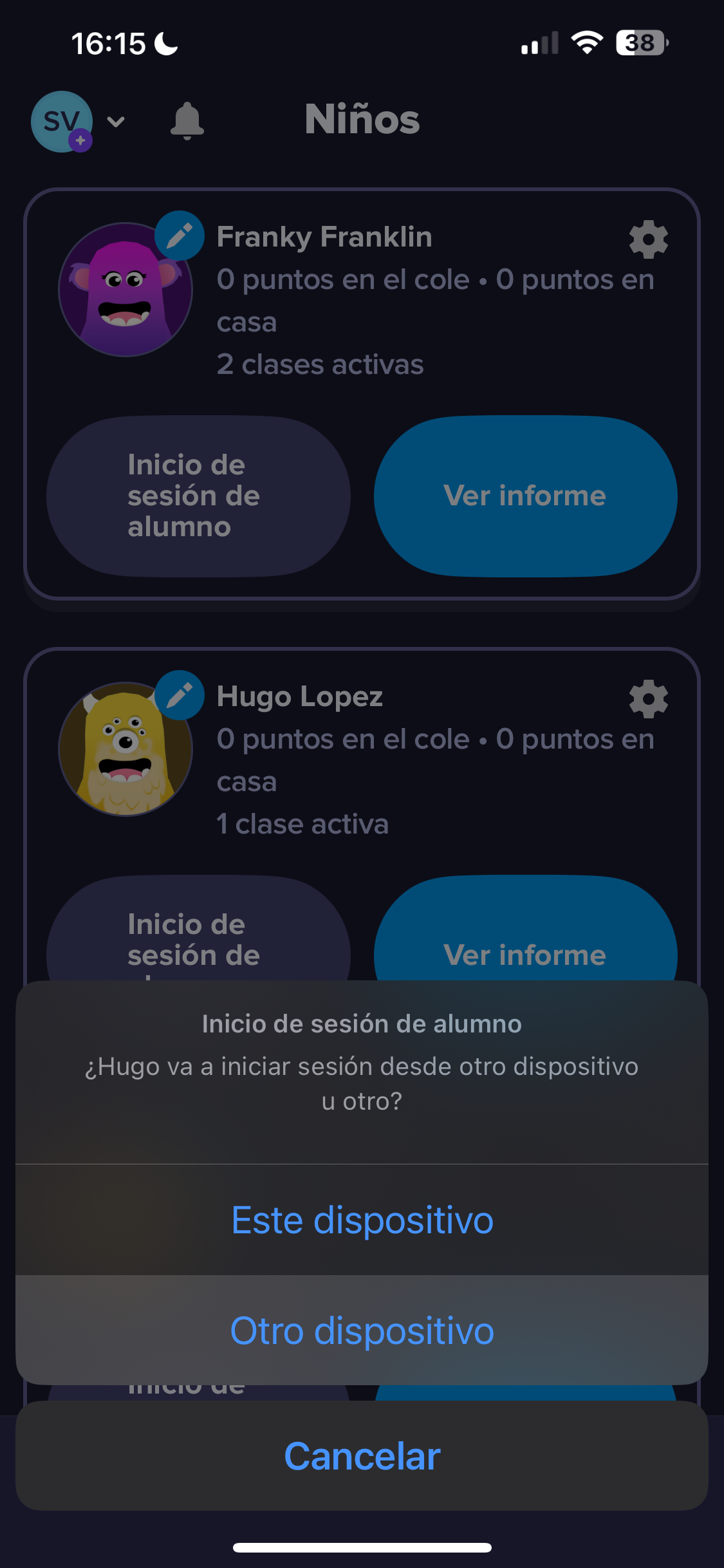Choose 'Otro dispositivo' for Hugo's login
Image resolution: width=724 pixels, height=1568 pixels.
click(362, 1332)
